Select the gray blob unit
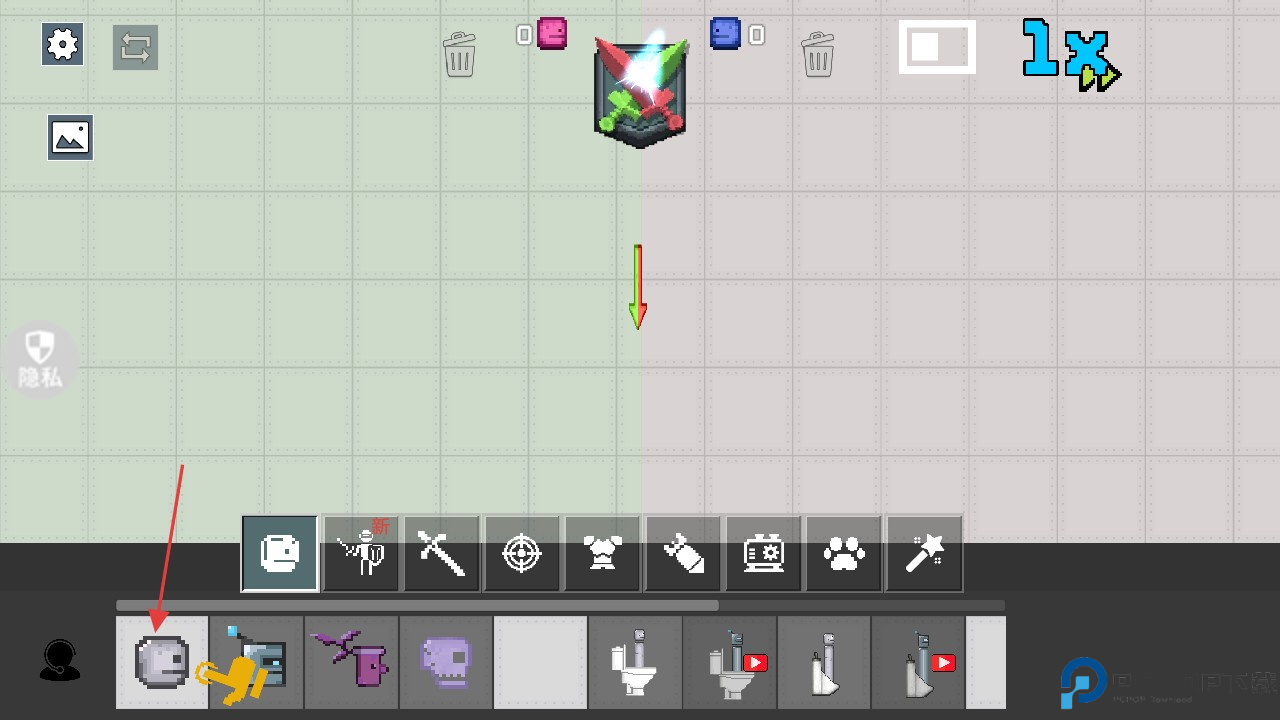The image size is (1280, 720). 161,662
